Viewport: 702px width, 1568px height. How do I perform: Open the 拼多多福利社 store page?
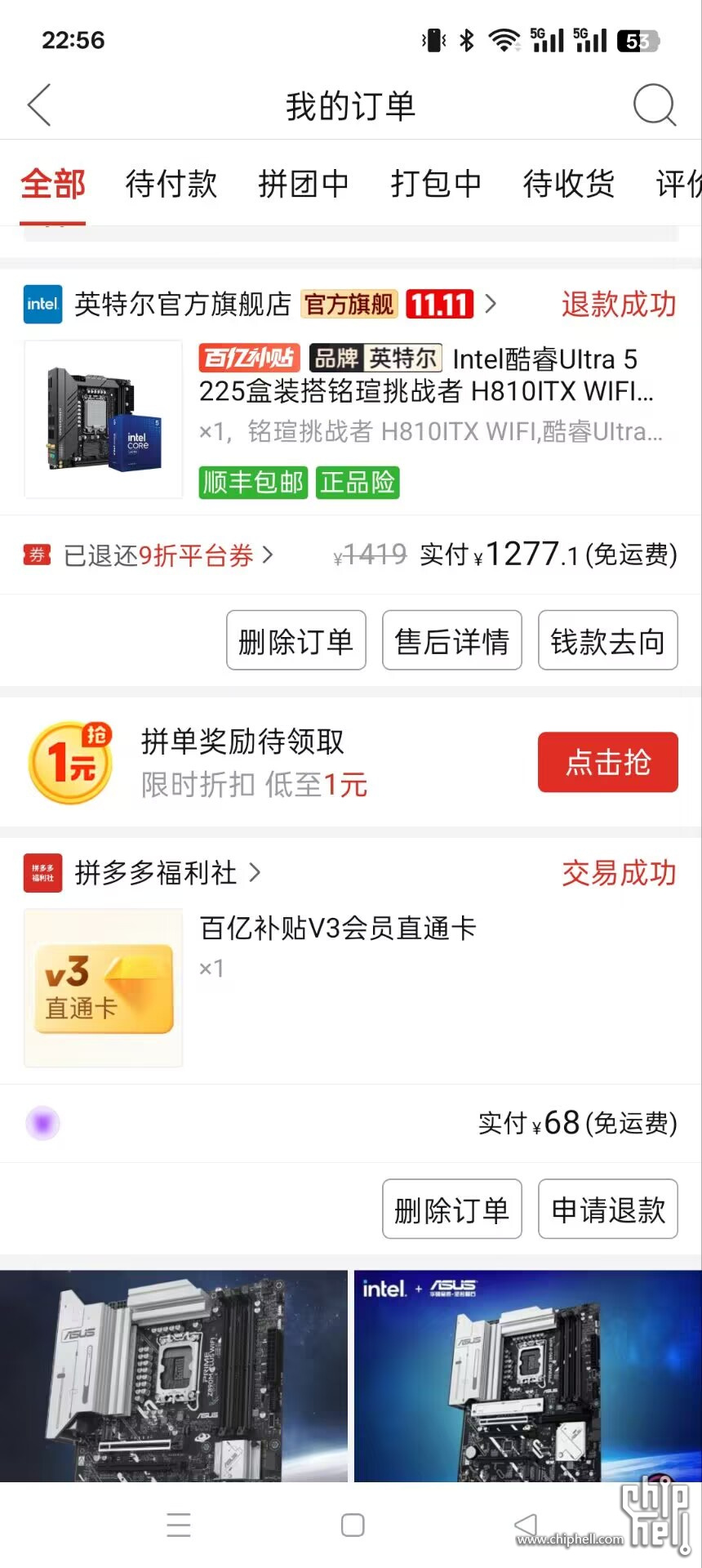click(x=155, y=873)
